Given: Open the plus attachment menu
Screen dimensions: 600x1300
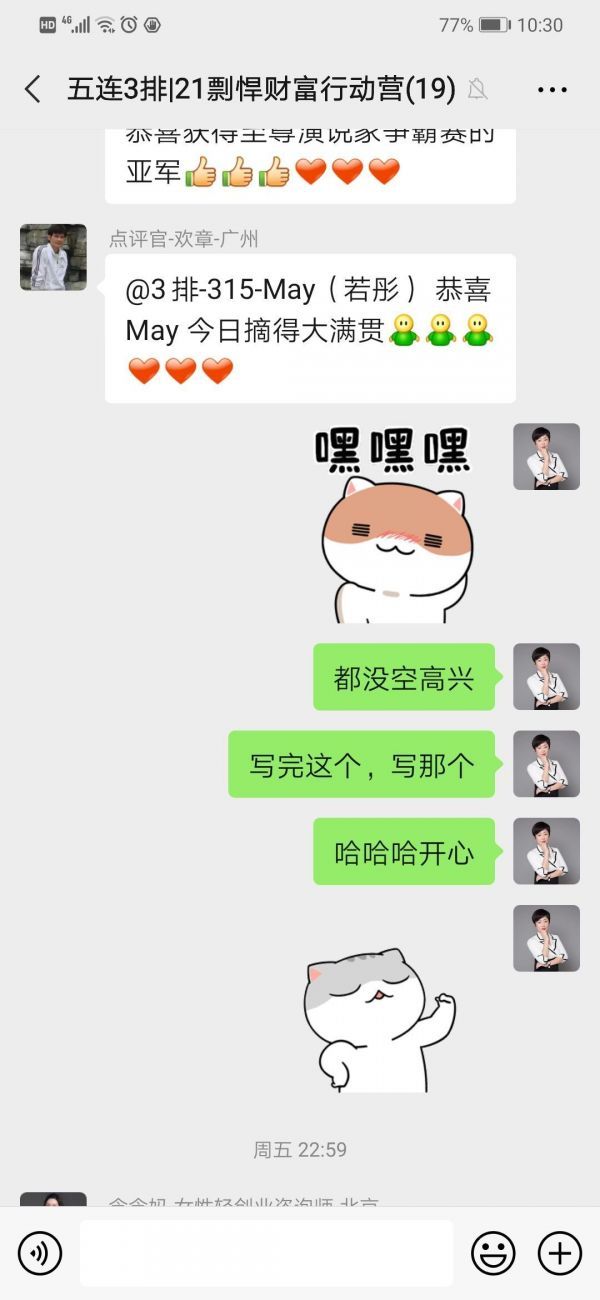Looking at the screenshot, I should tap(560, 1253).
